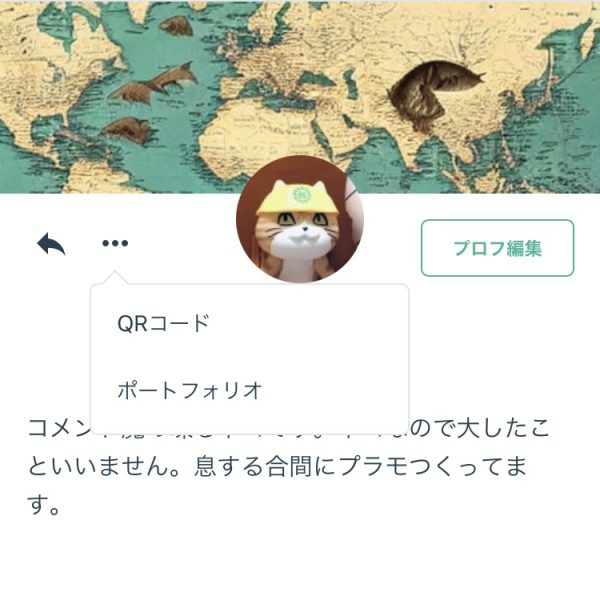Close the three-dot overflow menu
This screenshot has width=600, height=600.
tap(115, 243)
